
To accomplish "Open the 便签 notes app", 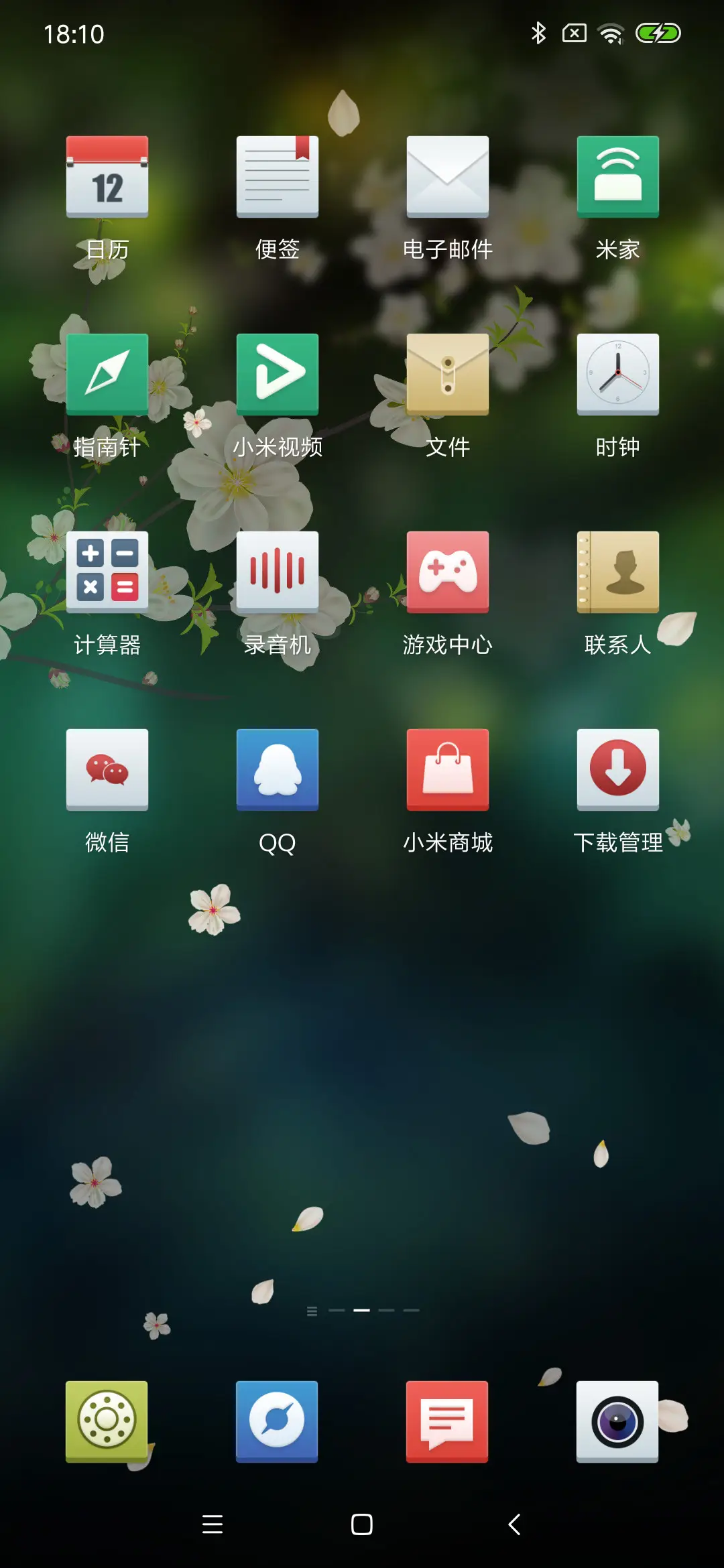I will (x=277, y=178).
